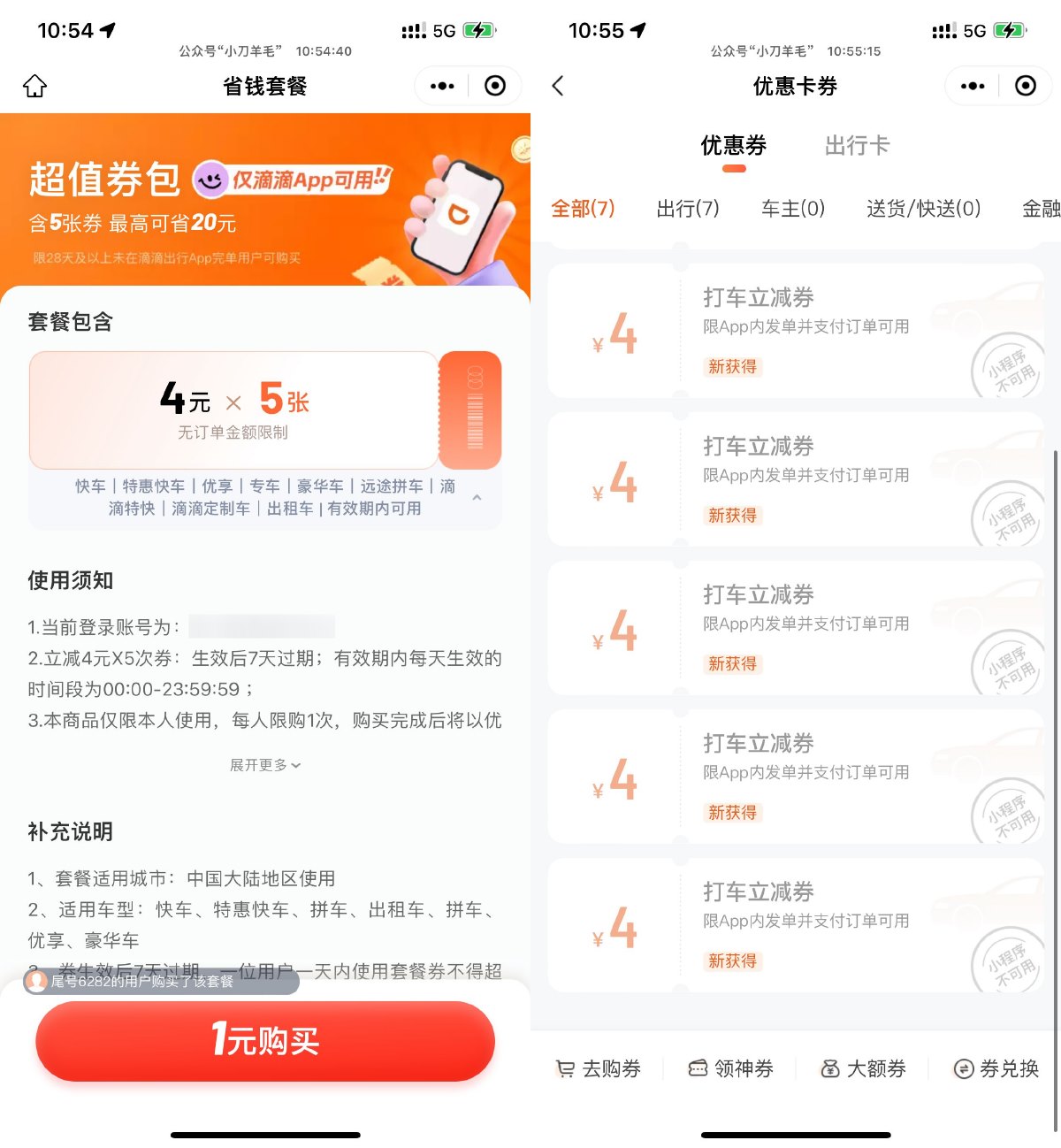Collapse the applicable car types list
Image resolution: width=1061 pixels, height=1148 pixels.
coord(477,498)
